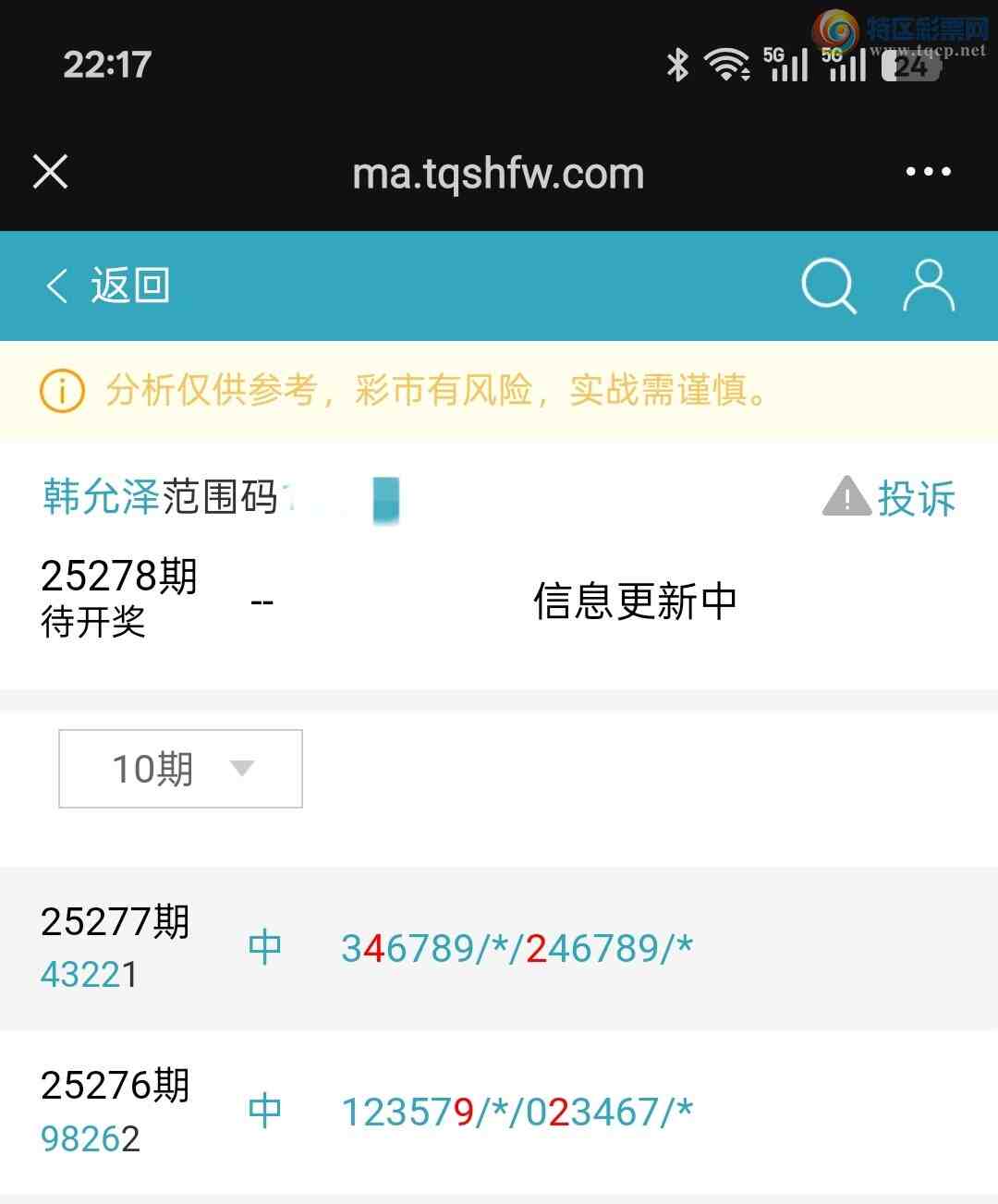Close the web page with the X

(x=50, y=172)
